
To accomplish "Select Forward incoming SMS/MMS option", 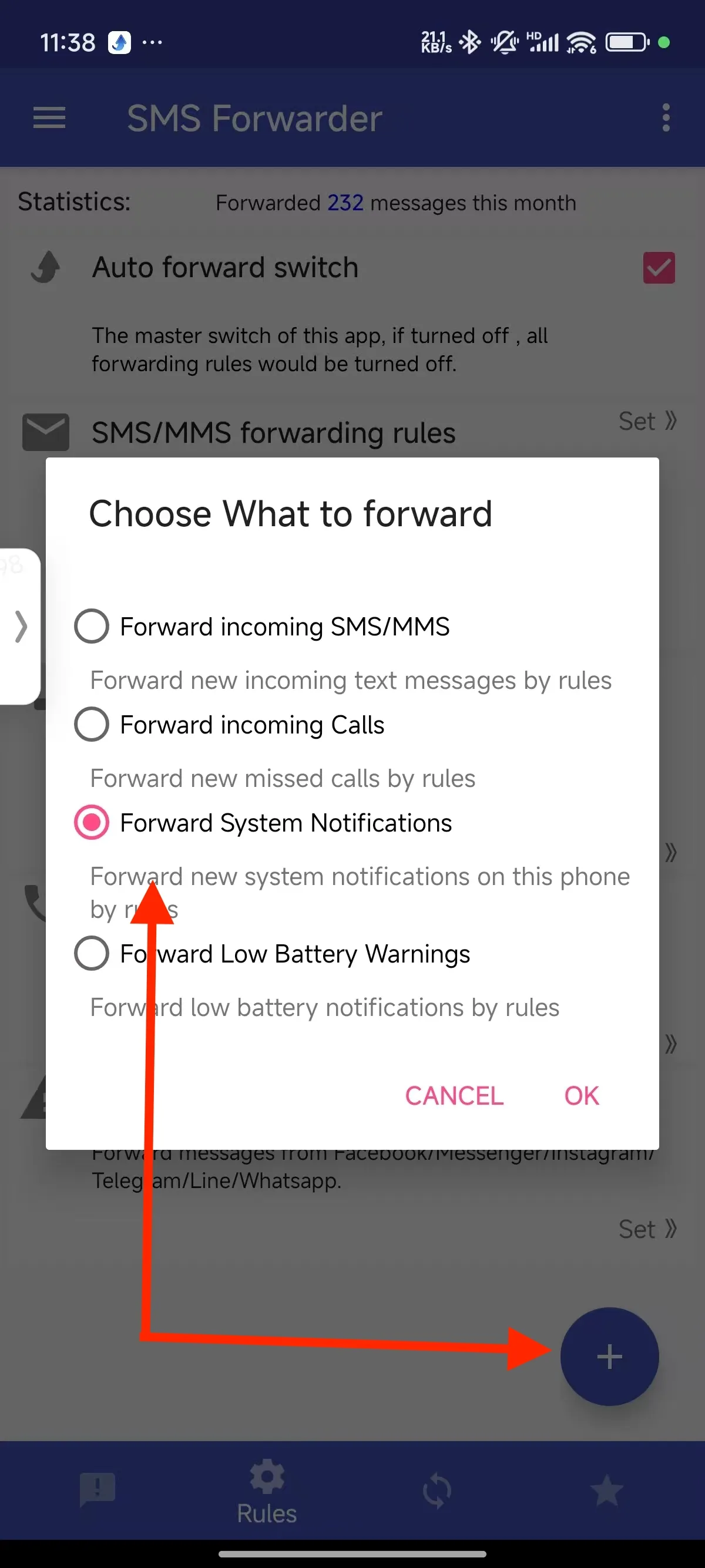I will (262, 627).
